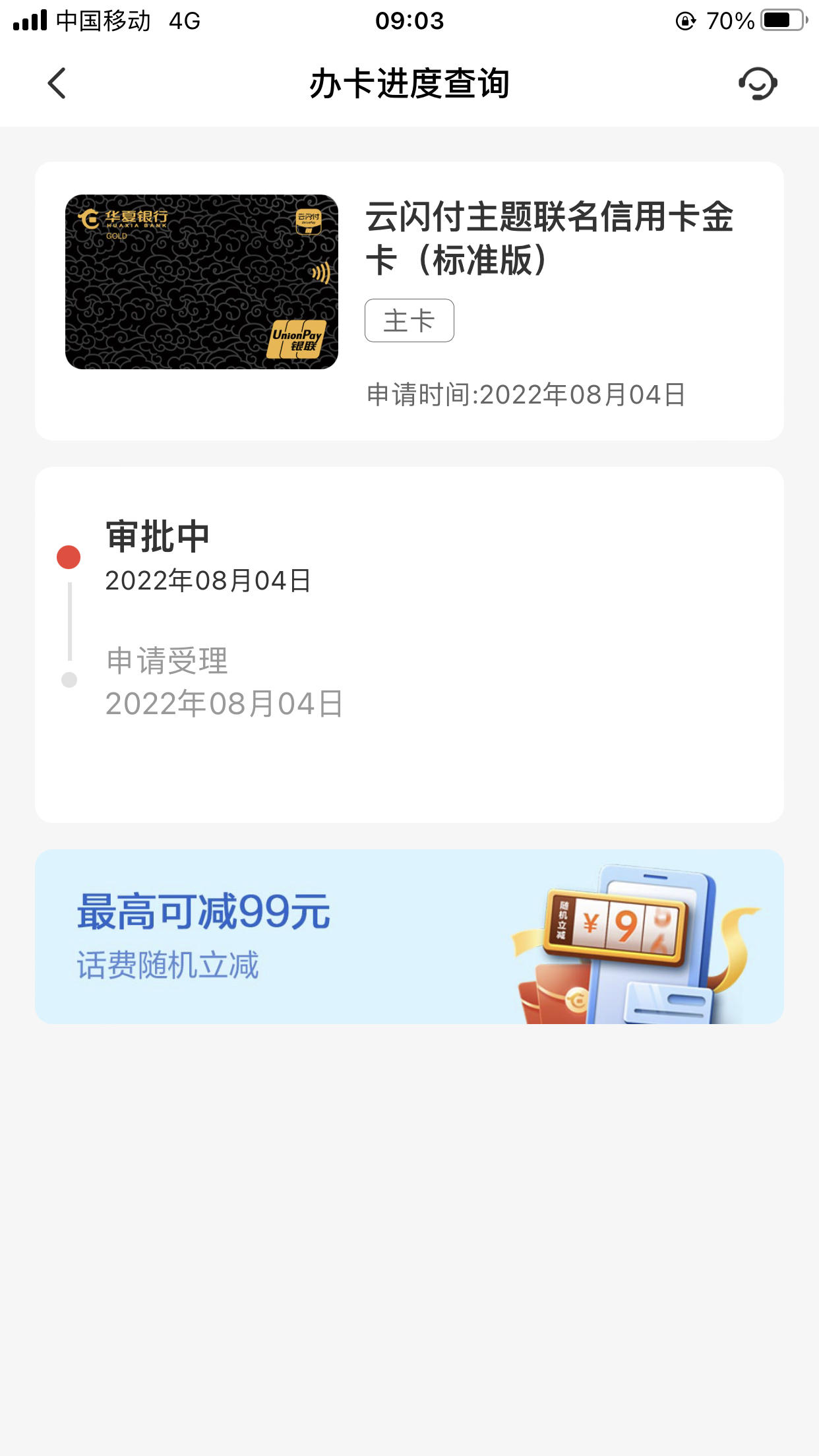
Task: Open customer service headset icon
Action: [758, 84]
